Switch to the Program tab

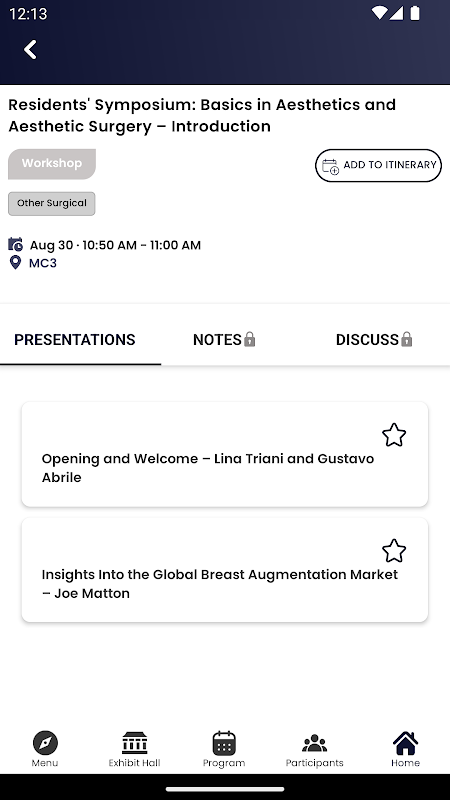tap(224, 749)
